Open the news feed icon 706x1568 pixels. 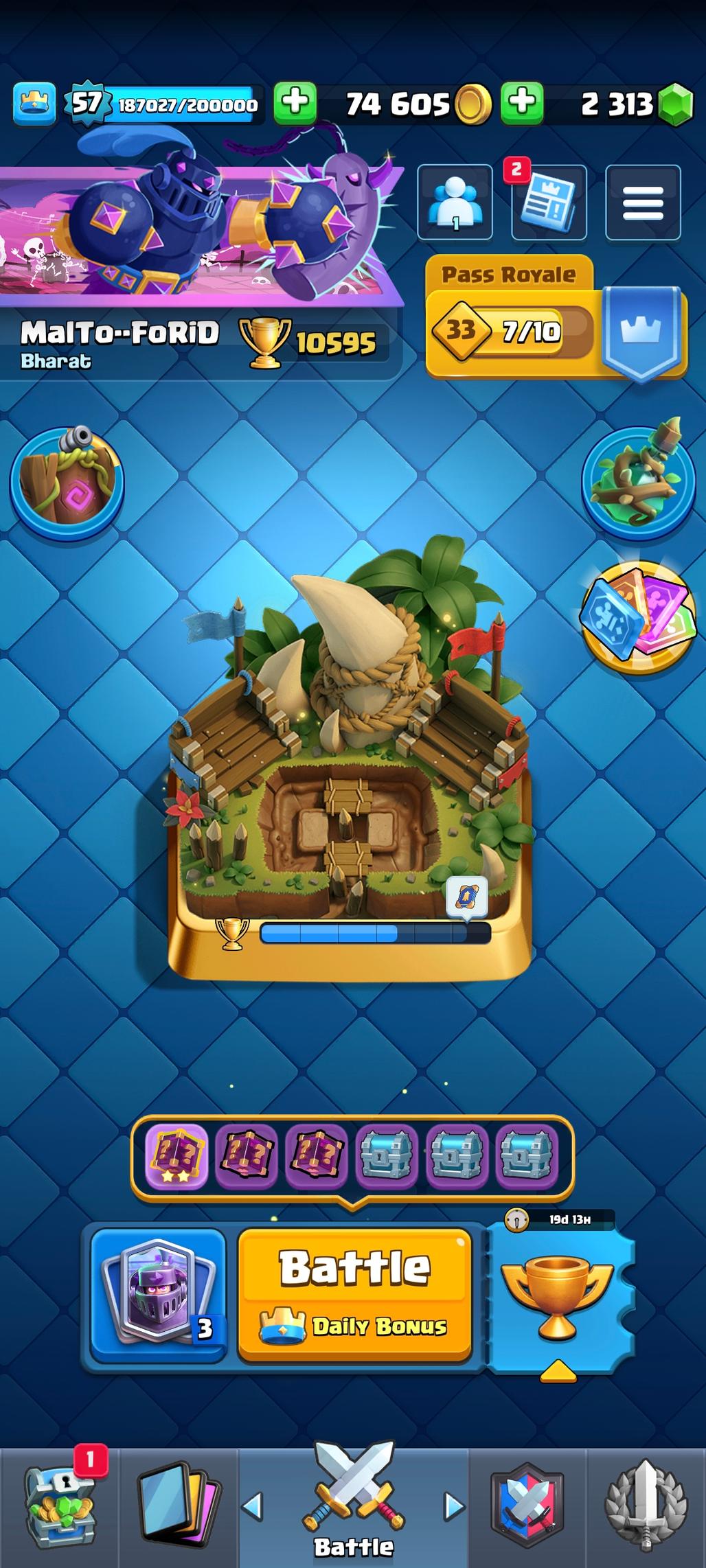(x=549, y=203)
